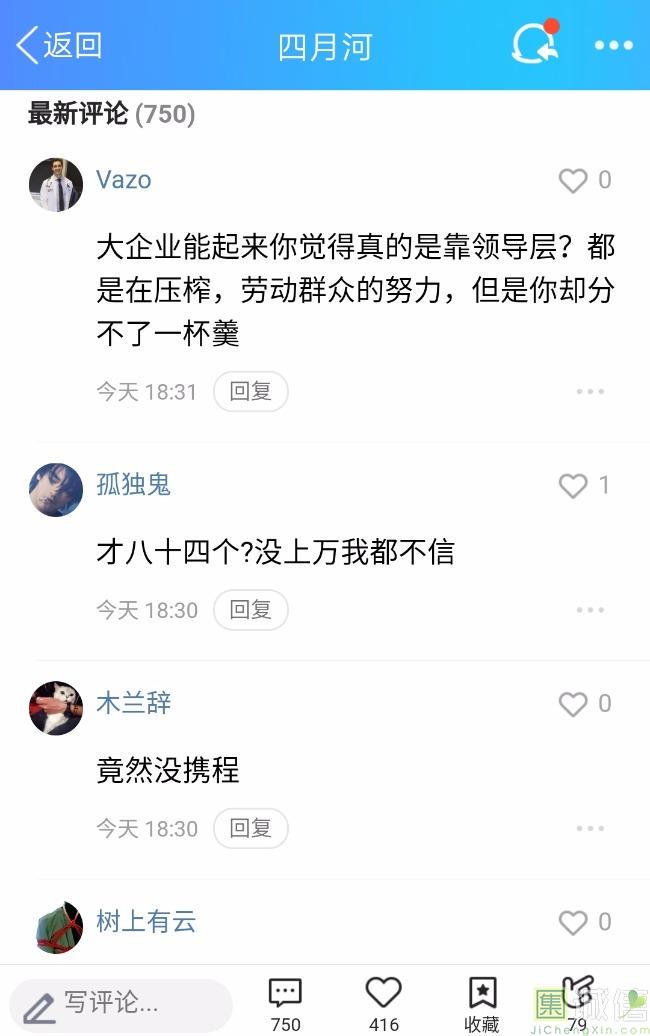Open more options for Vazo's comment
Image resolution: width=650 pixels, height=1036 pixels.
coord(590,392)
